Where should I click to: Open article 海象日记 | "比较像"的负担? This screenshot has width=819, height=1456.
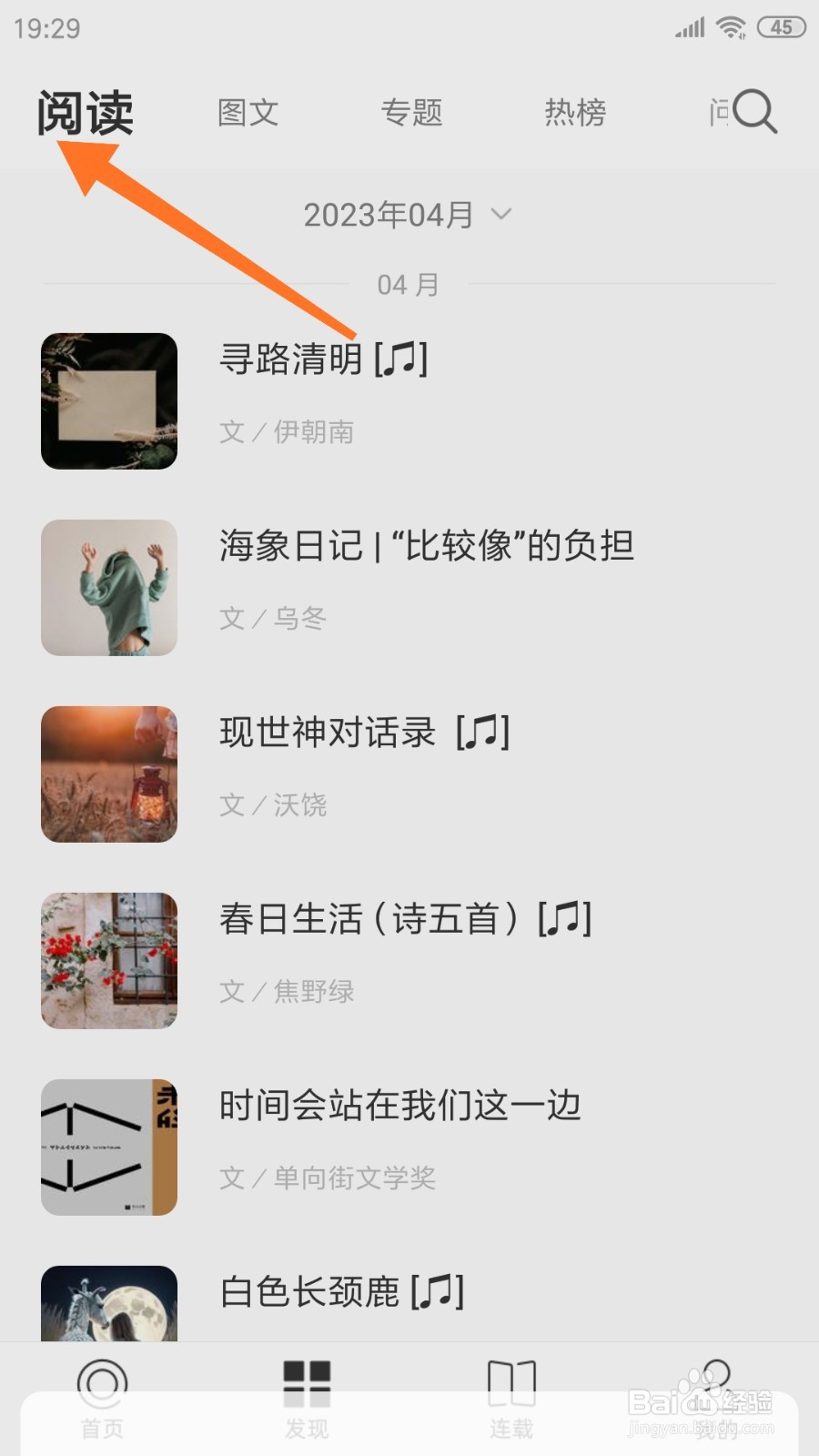click(426, 547)
